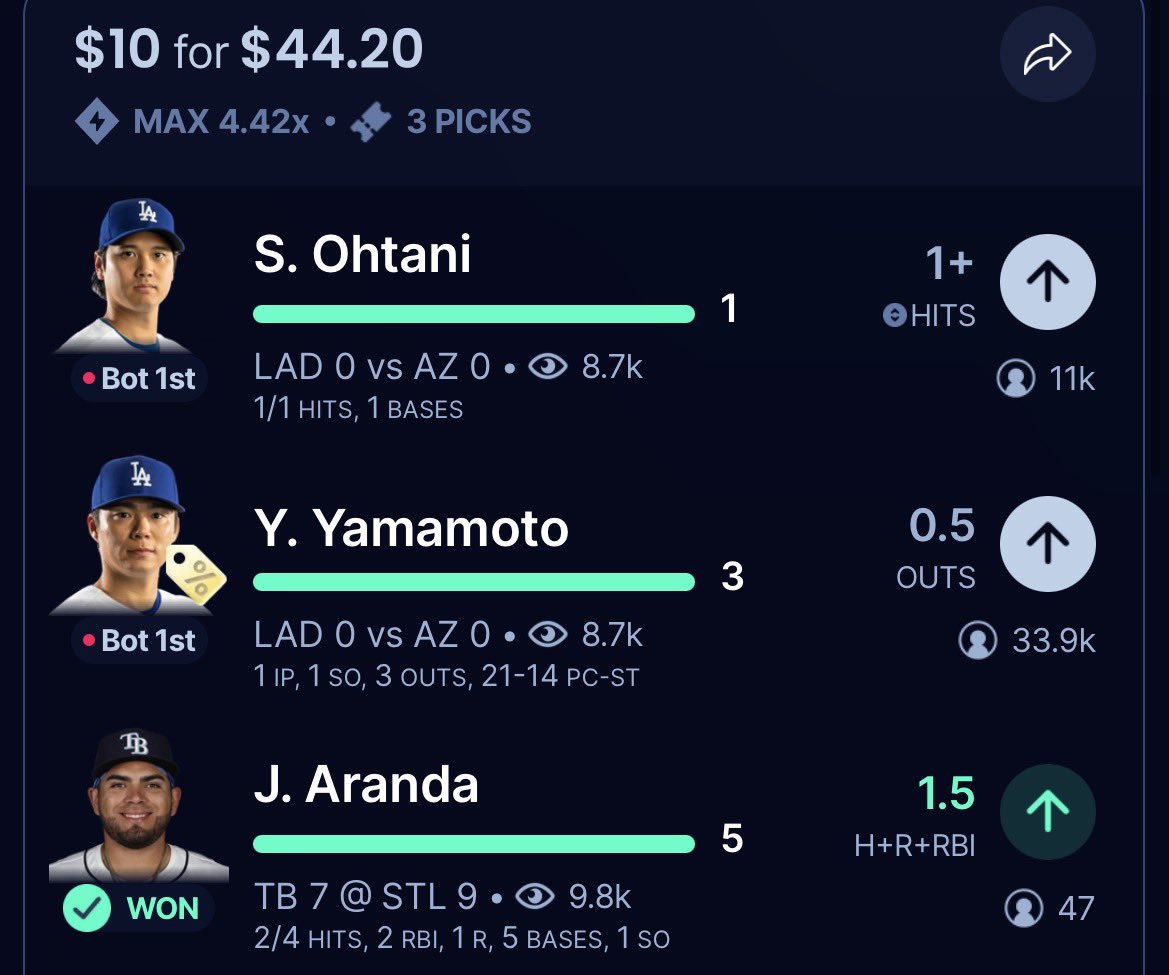Tap the up arrow for Yamamoto's 0.5 outs
The image size is (1169, 975).
1047,544
